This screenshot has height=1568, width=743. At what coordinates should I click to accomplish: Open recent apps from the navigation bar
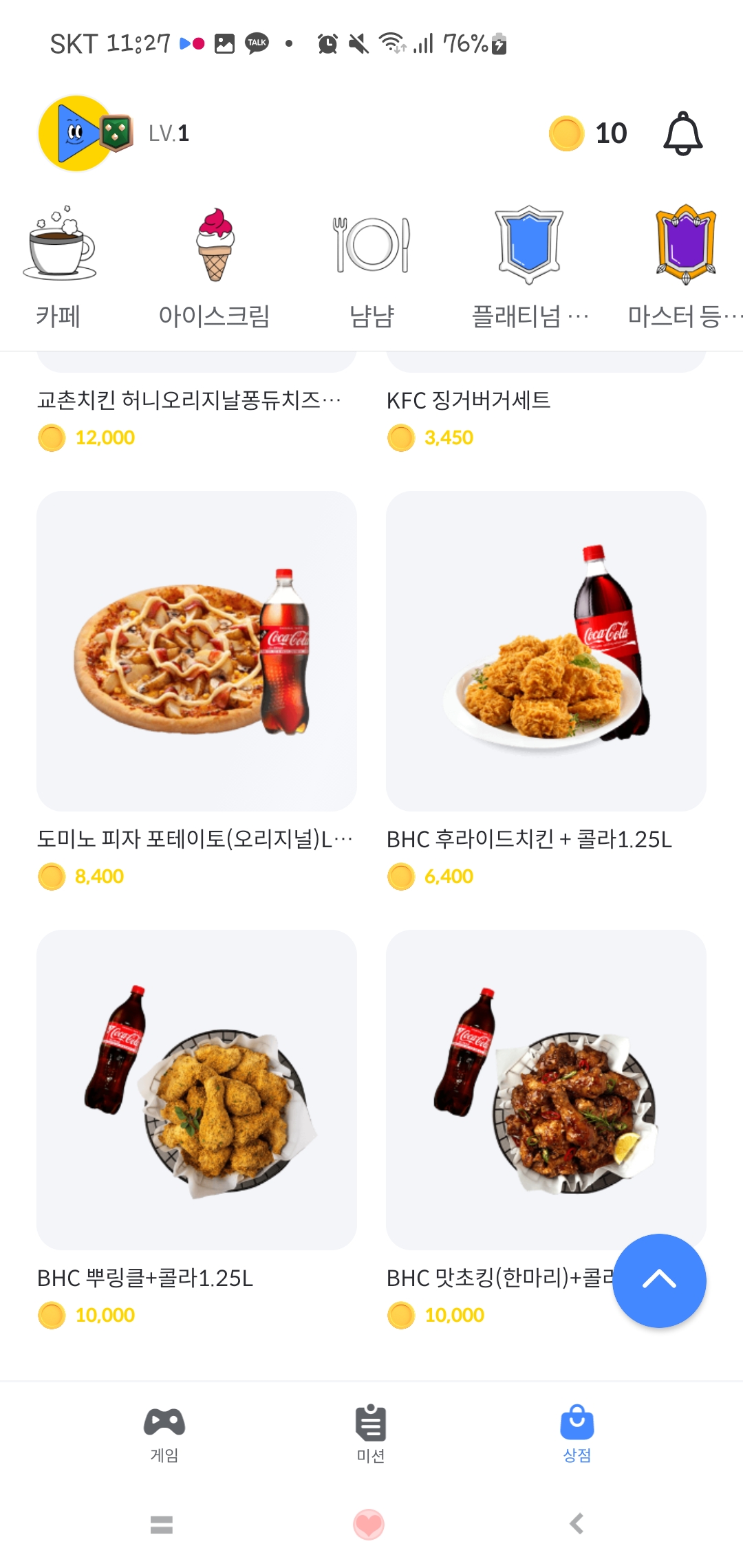[x=162, y=1524]
